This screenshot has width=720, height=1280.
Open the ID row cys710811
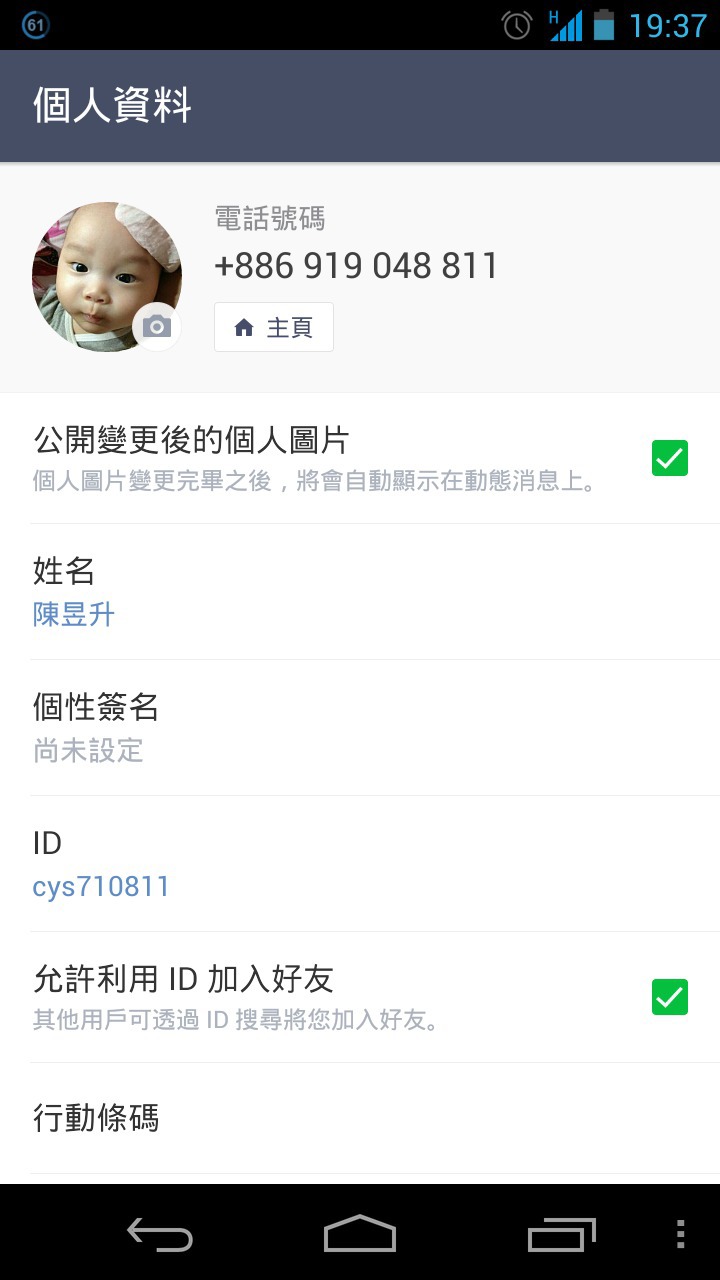coord(360,864)
